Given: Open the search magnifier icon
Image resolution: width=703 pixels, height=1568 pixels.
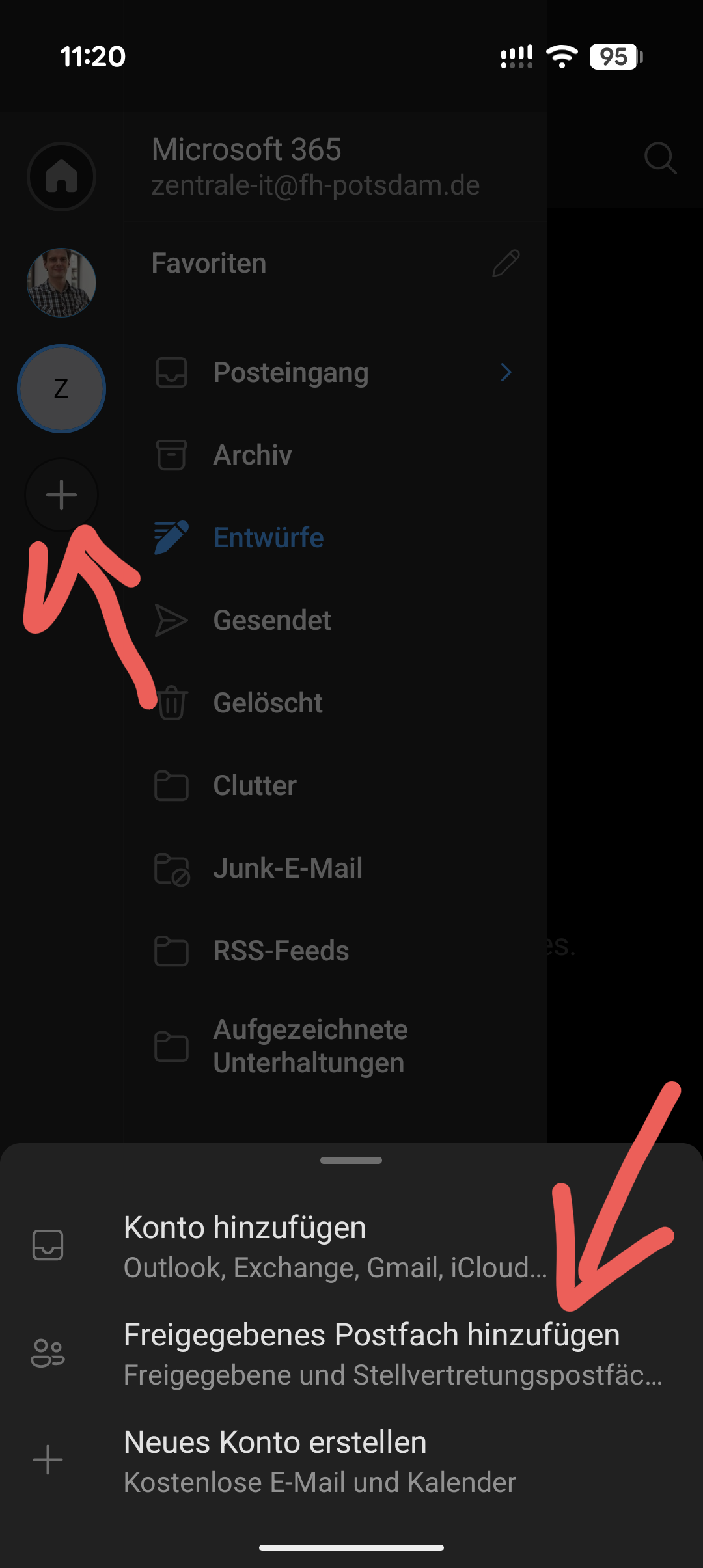Looking at the screenshot, I should [660, 158].
